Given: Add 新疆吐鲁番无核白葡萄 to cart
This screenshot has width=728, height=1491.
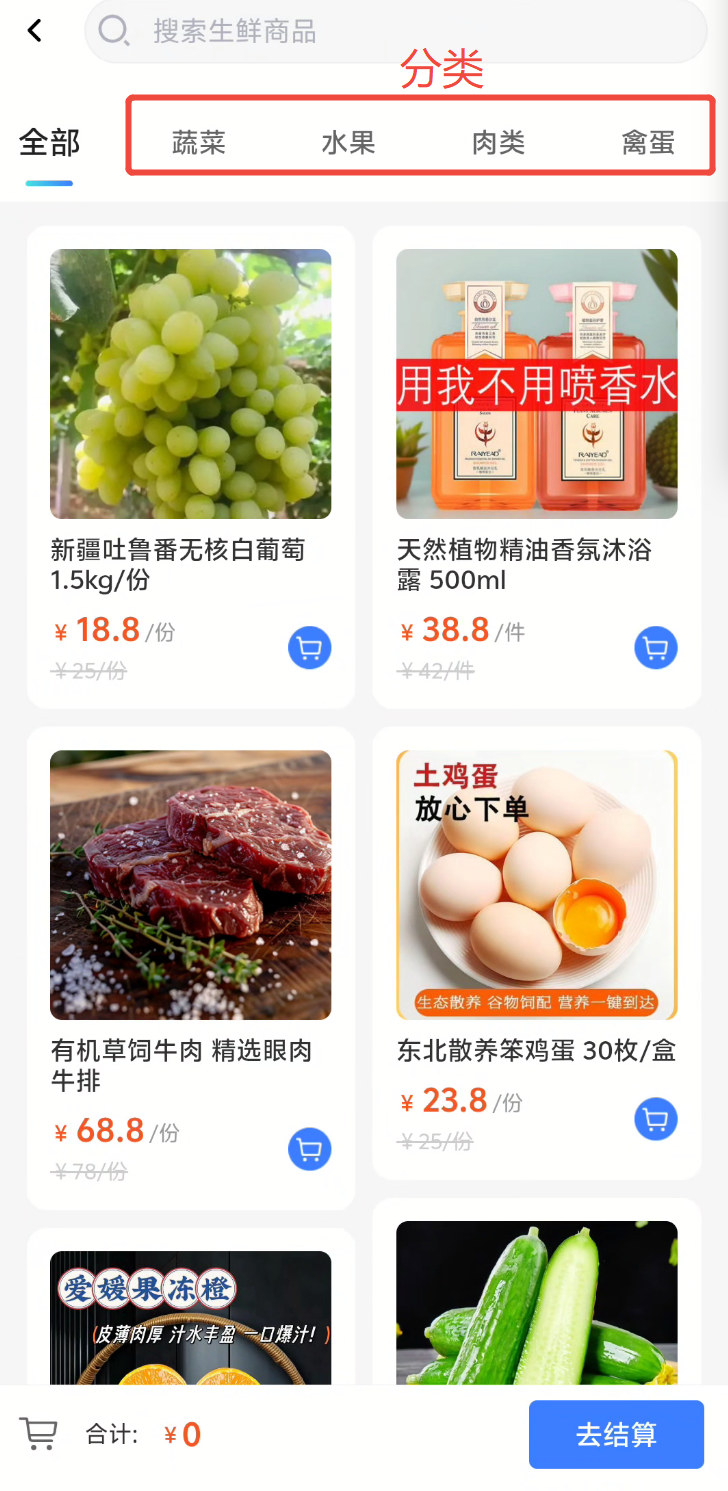Looking at the screenshot, I should (x=309, y=649).
